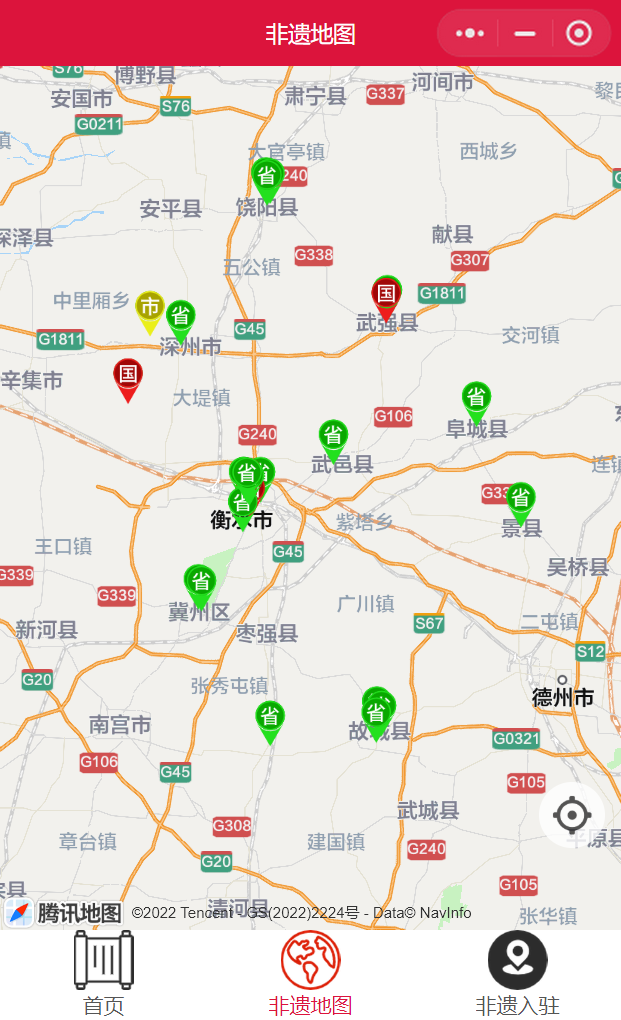The width and height of the screenshot is (621, 1020).
Task: Select the 非遗地图 tab
Action: tap(310, 973)
